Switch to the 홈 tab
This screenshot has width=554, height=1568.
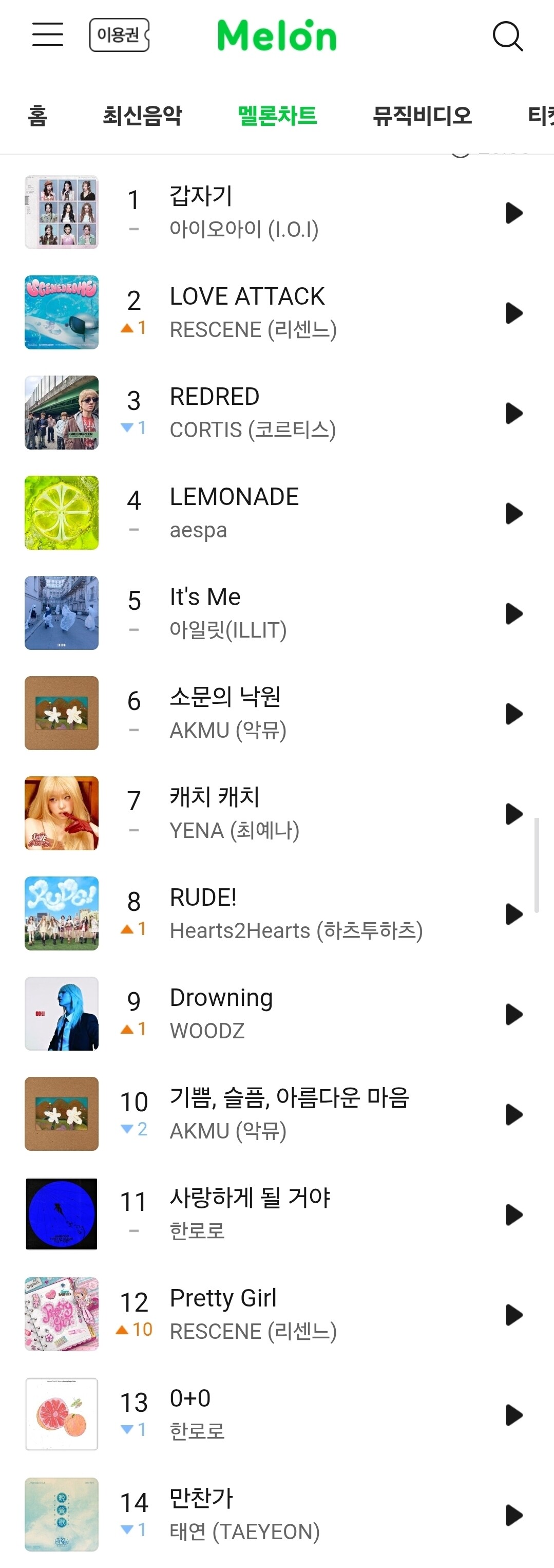pos(37,115)
